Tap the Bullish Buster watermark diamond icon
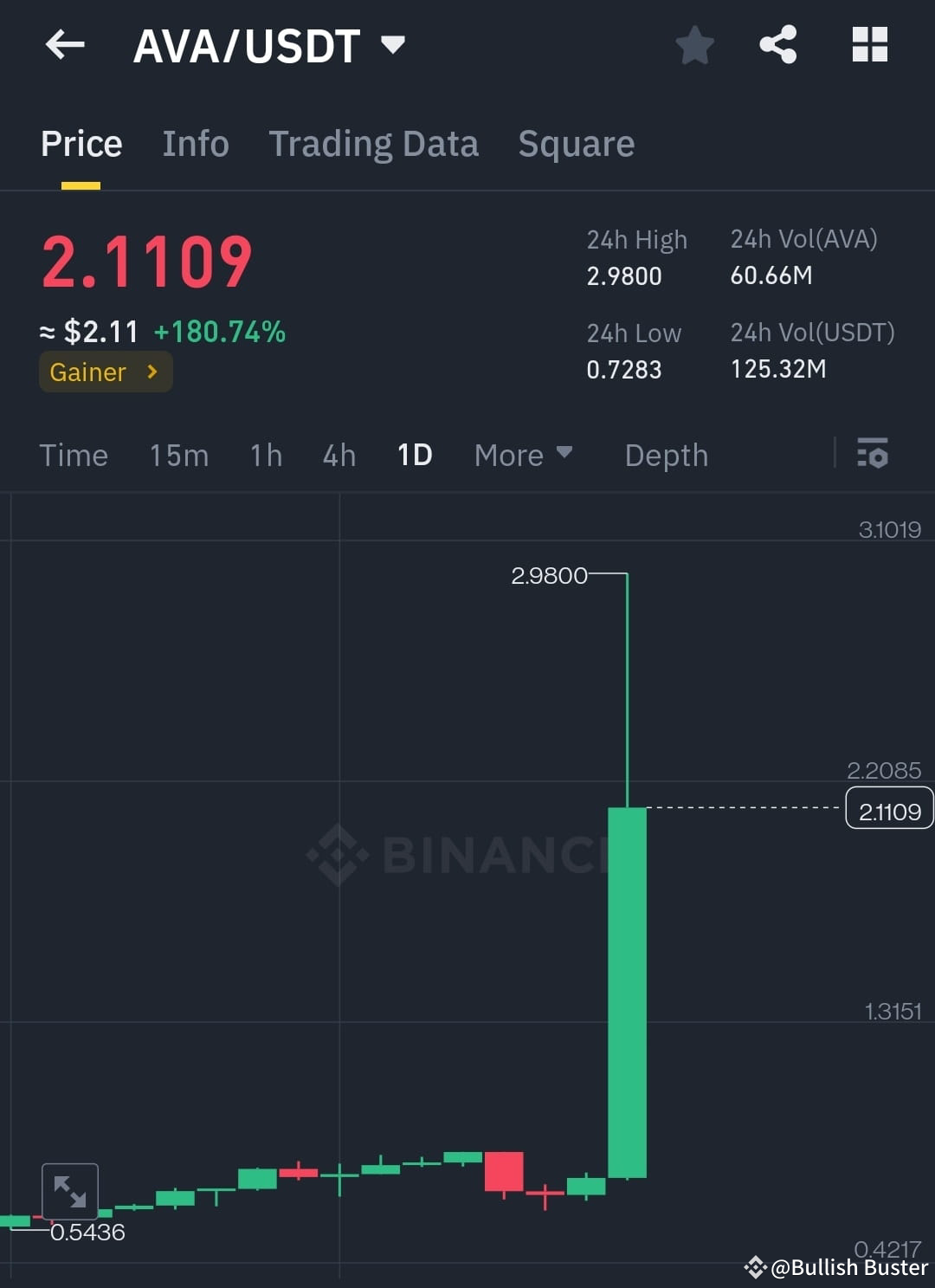This screenshot has height=1288, width=935. coord(755,1268)
